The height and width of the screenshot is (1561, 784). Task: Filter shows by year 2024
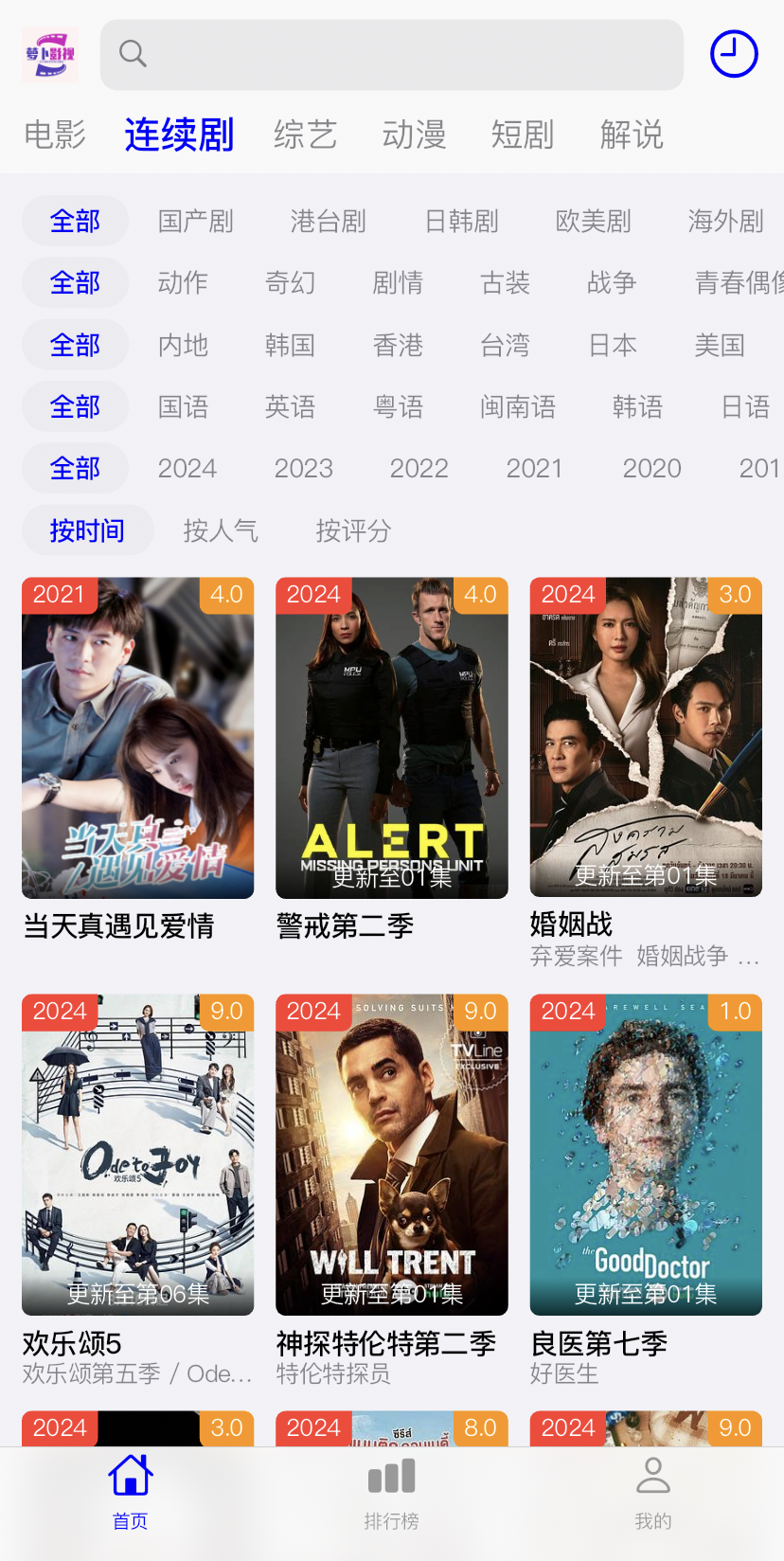pos(187,468)
